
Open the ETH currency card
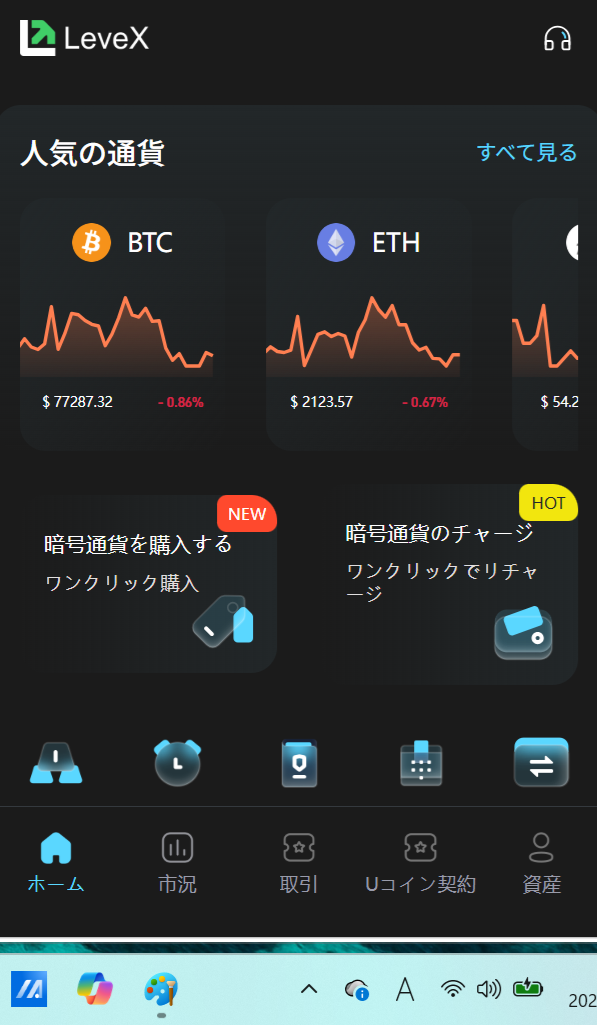click(369, 324)
